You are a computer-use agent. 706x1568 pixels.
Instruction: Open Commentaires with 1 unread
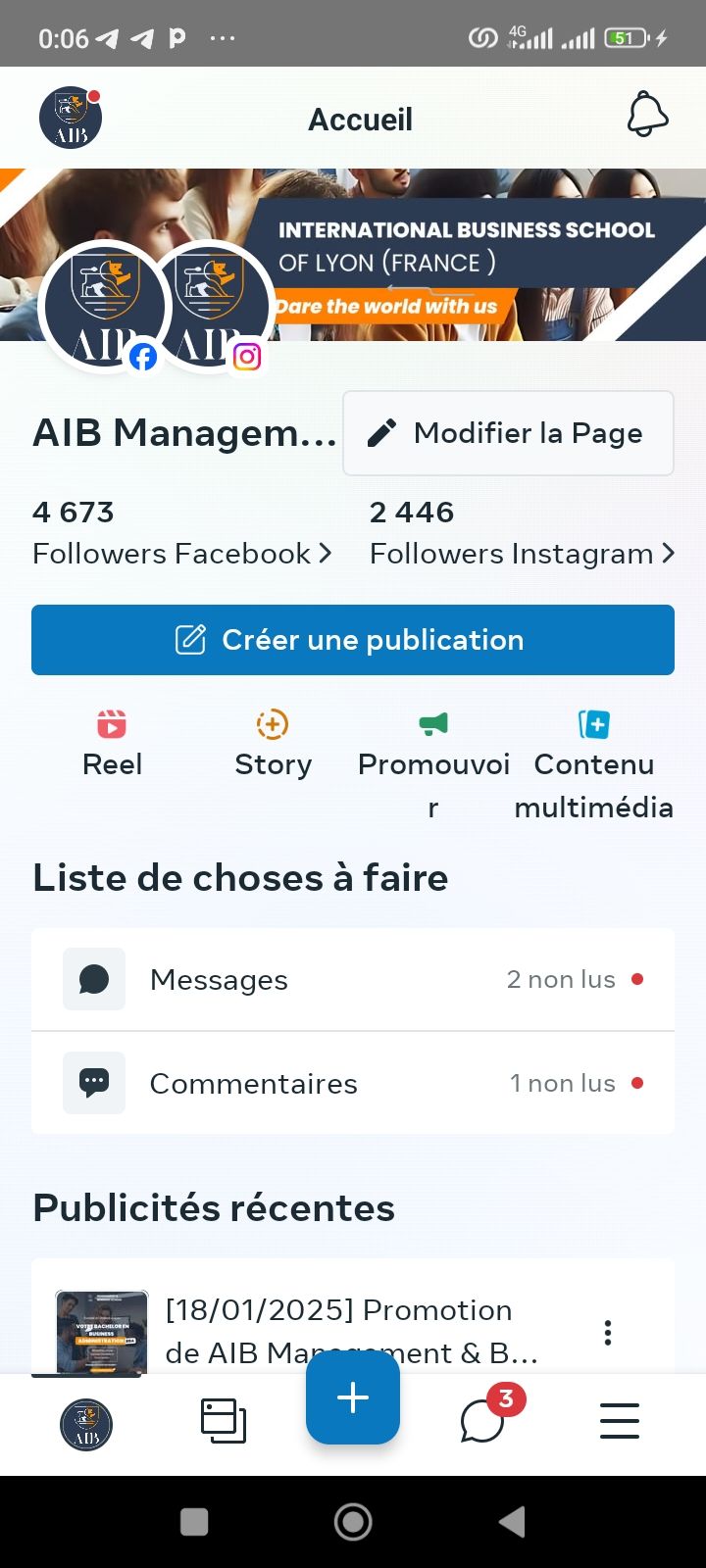coord(353,1084)
